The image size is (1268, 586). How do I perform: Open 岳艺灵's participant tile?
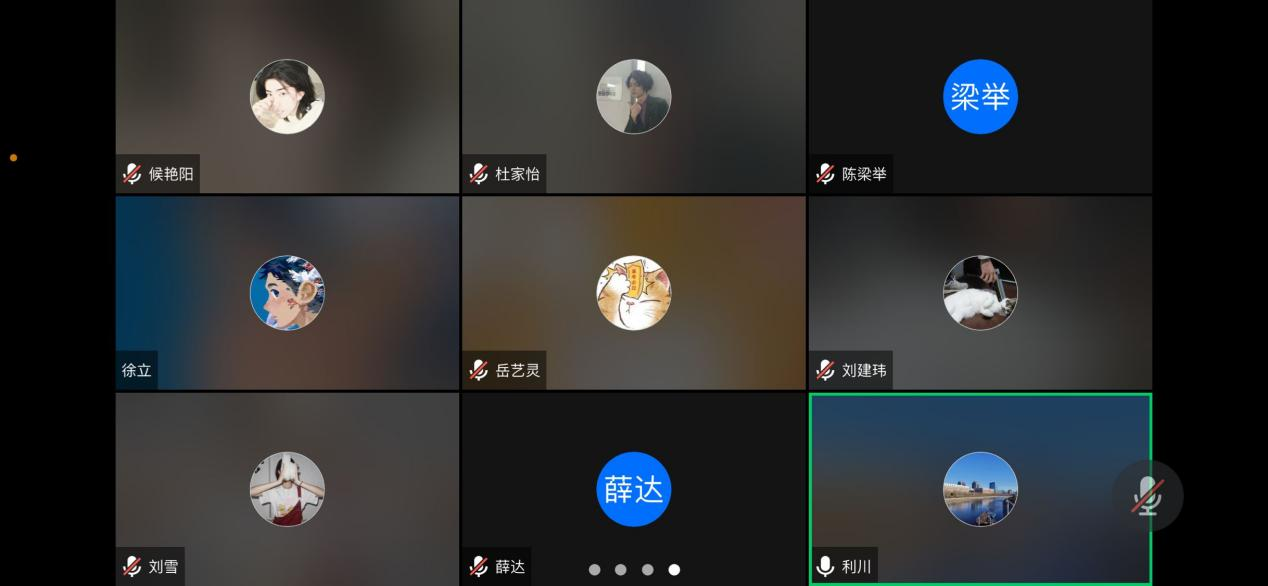coord(633,293)
